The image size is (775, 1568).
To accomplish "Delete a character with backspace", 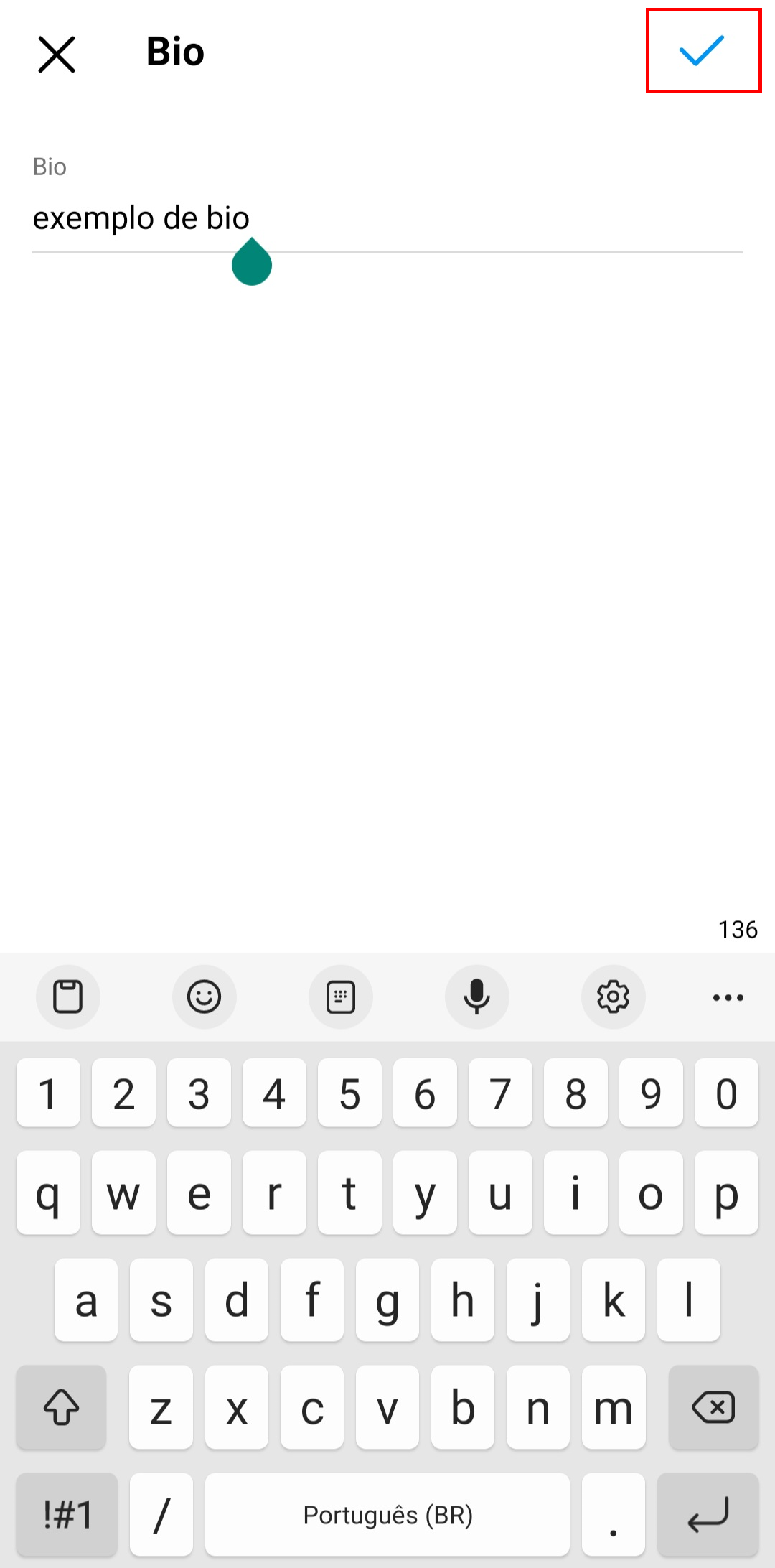I will coord(713,1407).
